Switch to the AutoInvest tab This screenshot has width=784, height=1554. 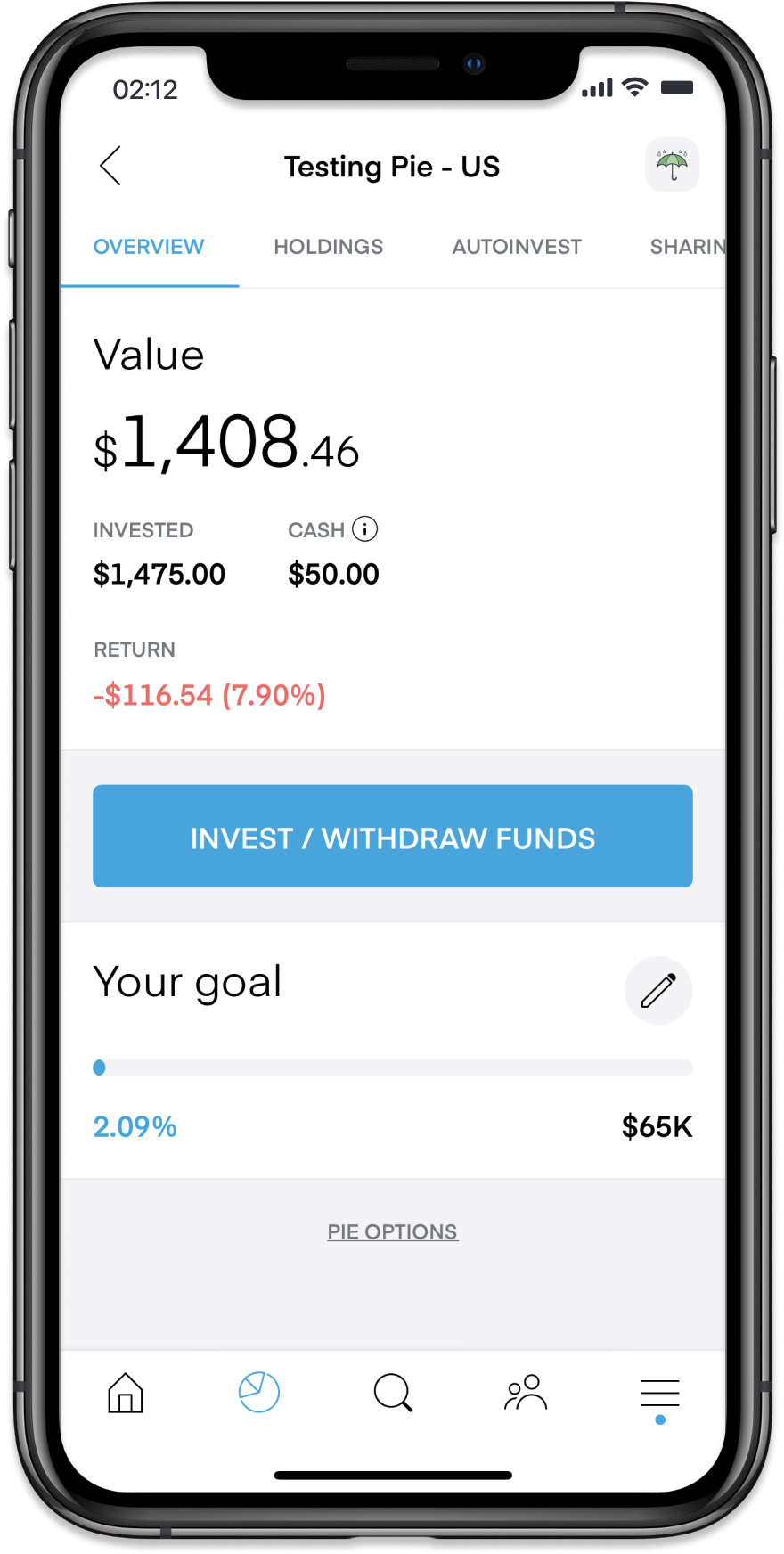(x=517, y=247)
